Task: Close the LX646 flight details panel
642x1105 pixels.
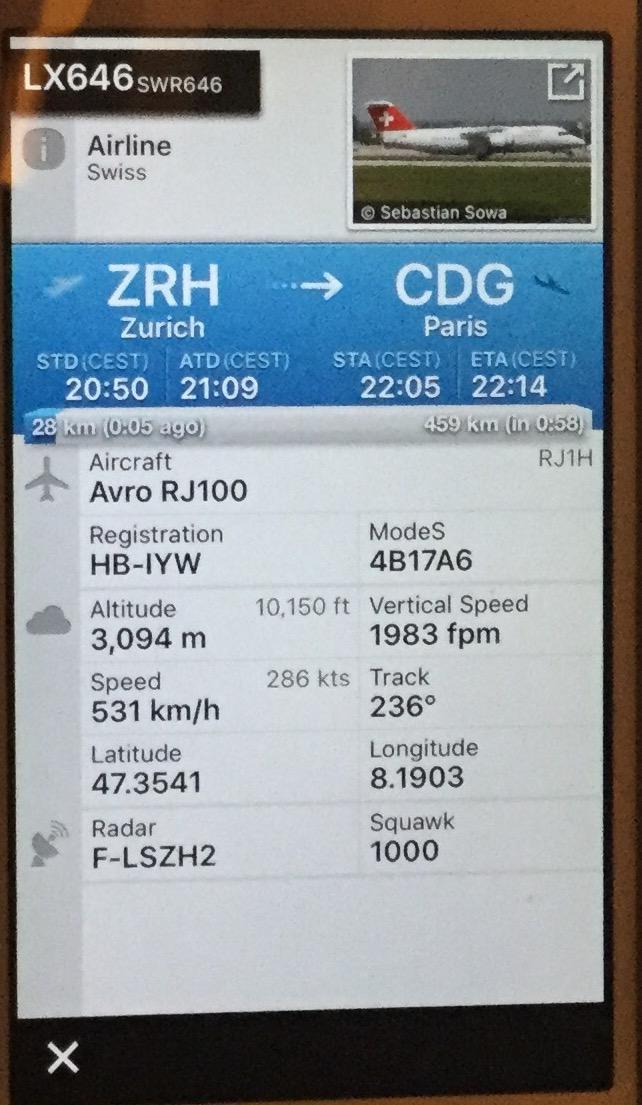Action: 62,1057
